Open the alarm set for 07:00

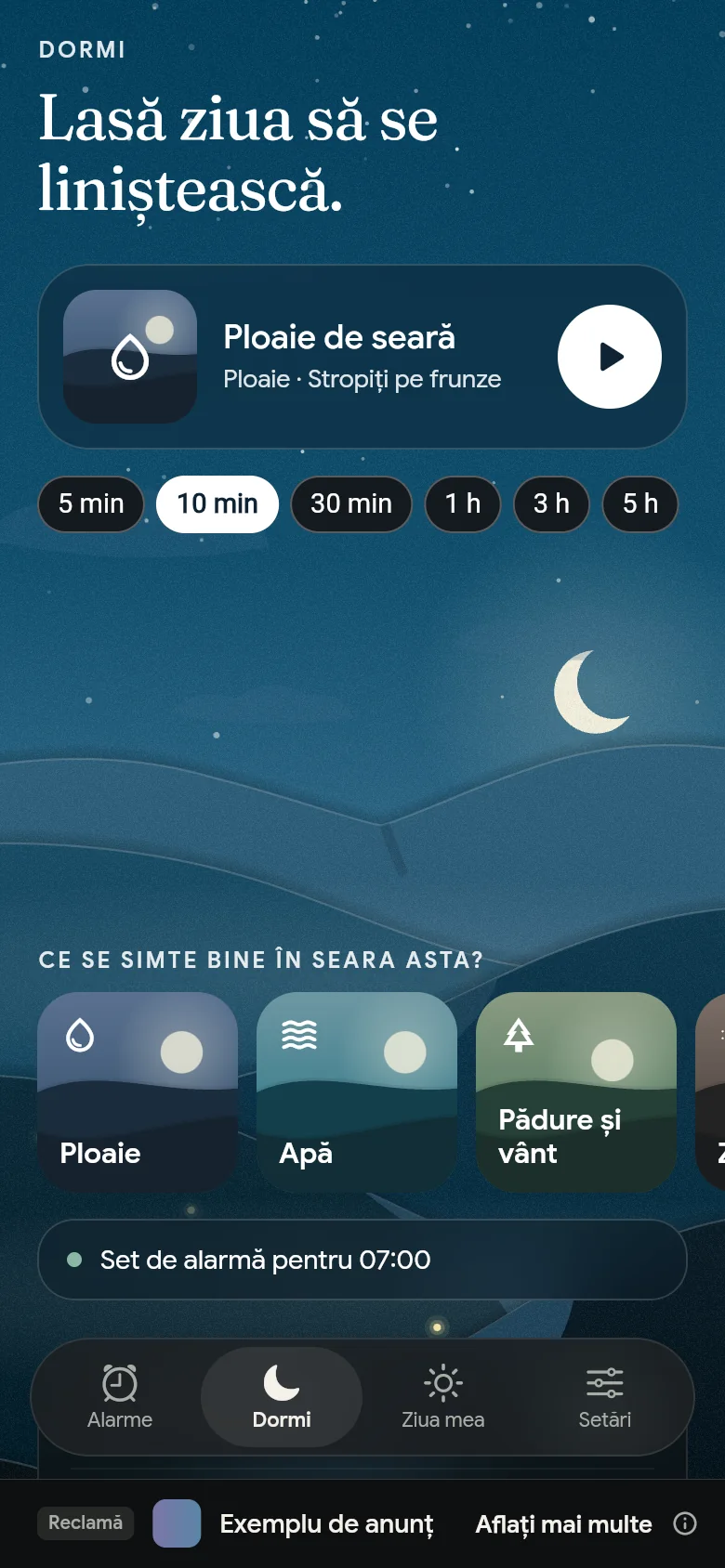[362, 1260]
